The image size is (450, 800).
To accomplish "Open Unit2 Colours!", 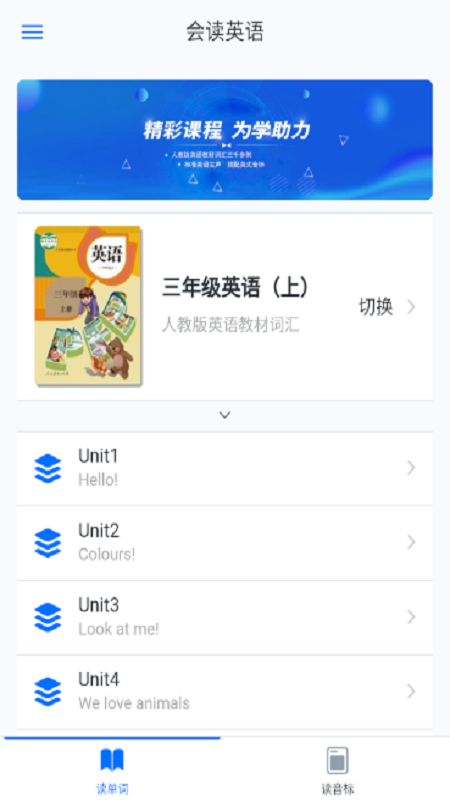I will pos(225,543).
